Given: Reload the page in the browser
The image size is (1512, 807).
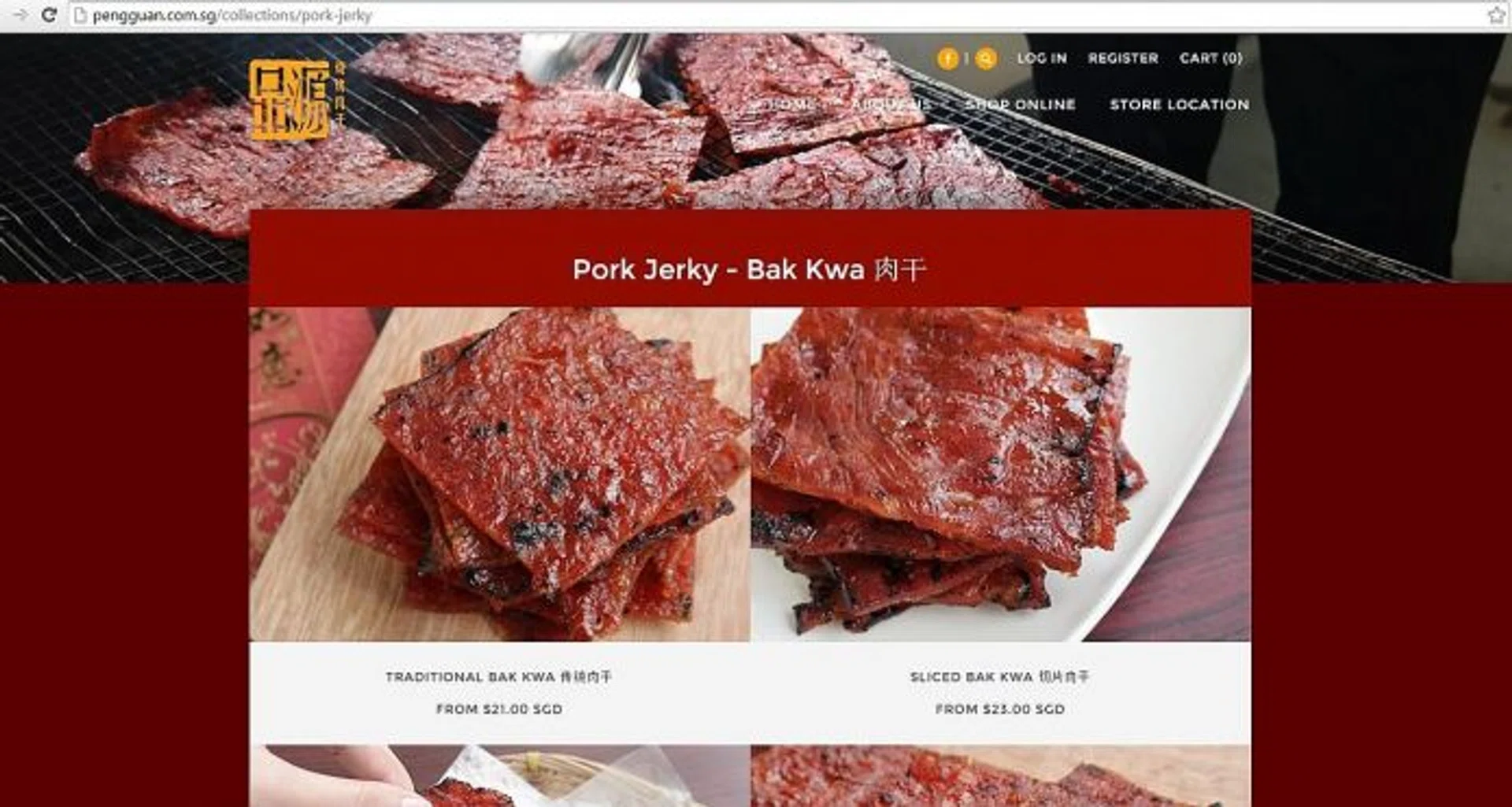Looking at the screenshot, I should [49, 15].
